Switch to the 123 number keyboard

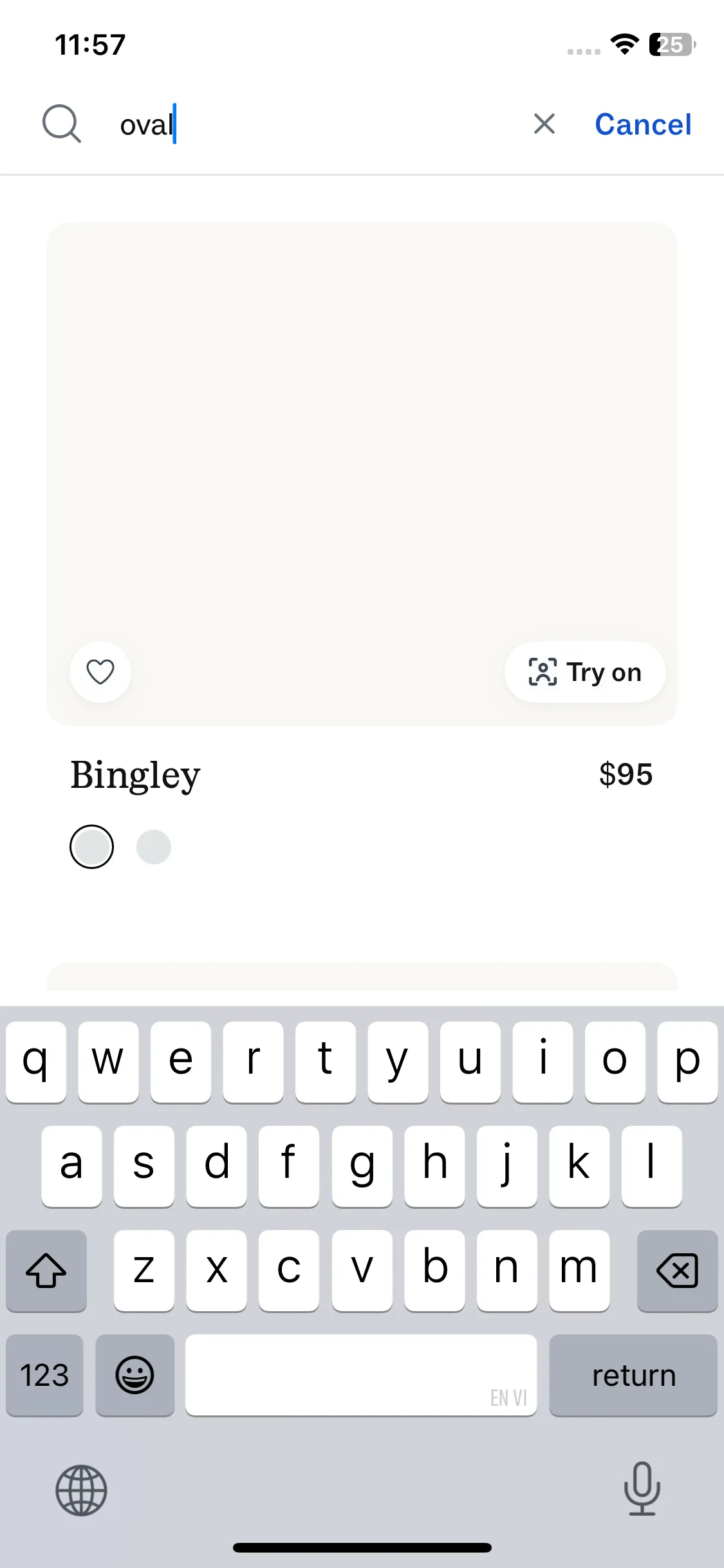[44, 1376]
